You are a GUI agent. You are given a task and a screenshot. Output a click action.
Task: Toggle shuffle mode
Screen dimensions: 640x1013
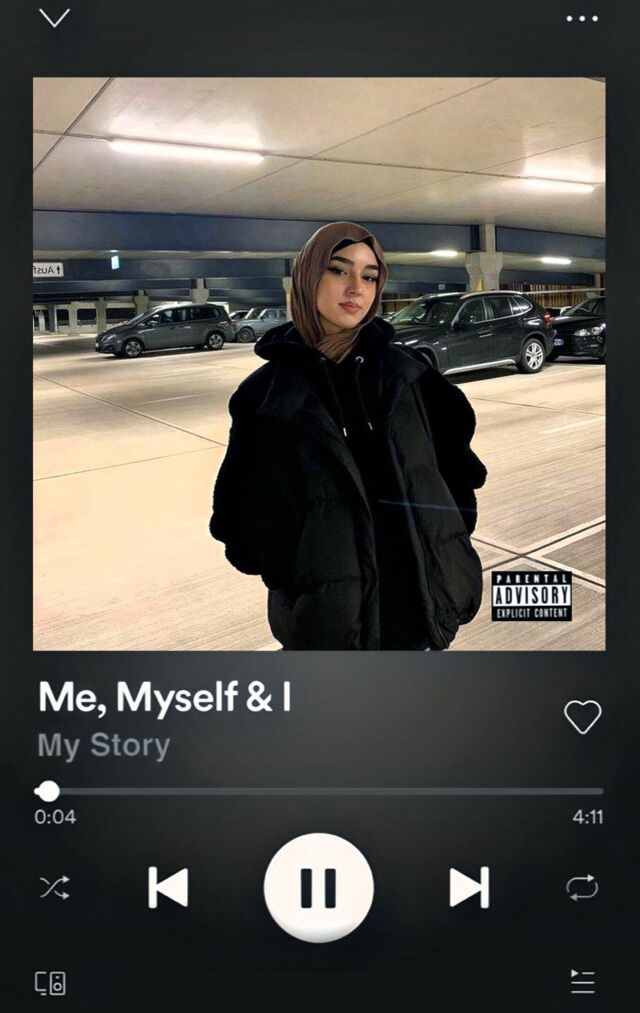[54, 887]
